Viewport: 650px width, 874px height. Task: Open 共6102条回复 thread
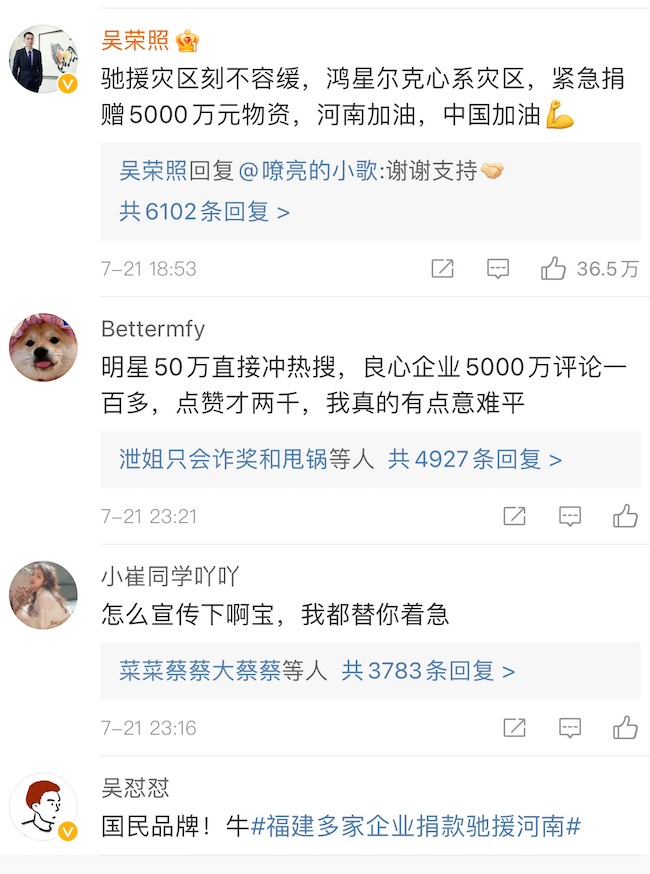(x=204, y=212)
